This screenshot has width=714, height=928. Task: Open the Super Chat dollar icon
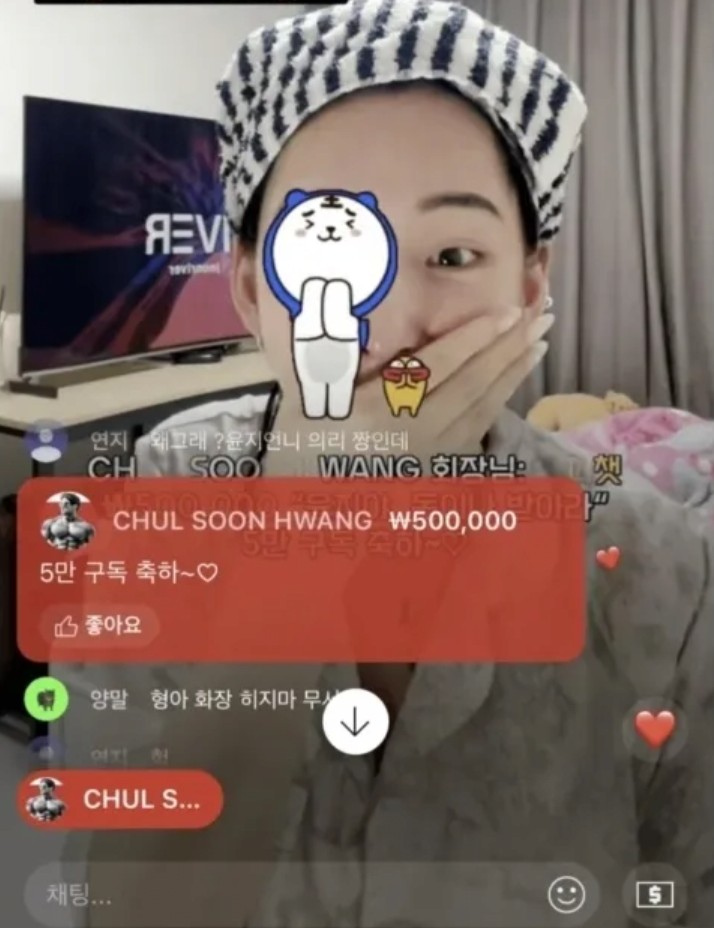pyautogui.click(x=654, y=893)
